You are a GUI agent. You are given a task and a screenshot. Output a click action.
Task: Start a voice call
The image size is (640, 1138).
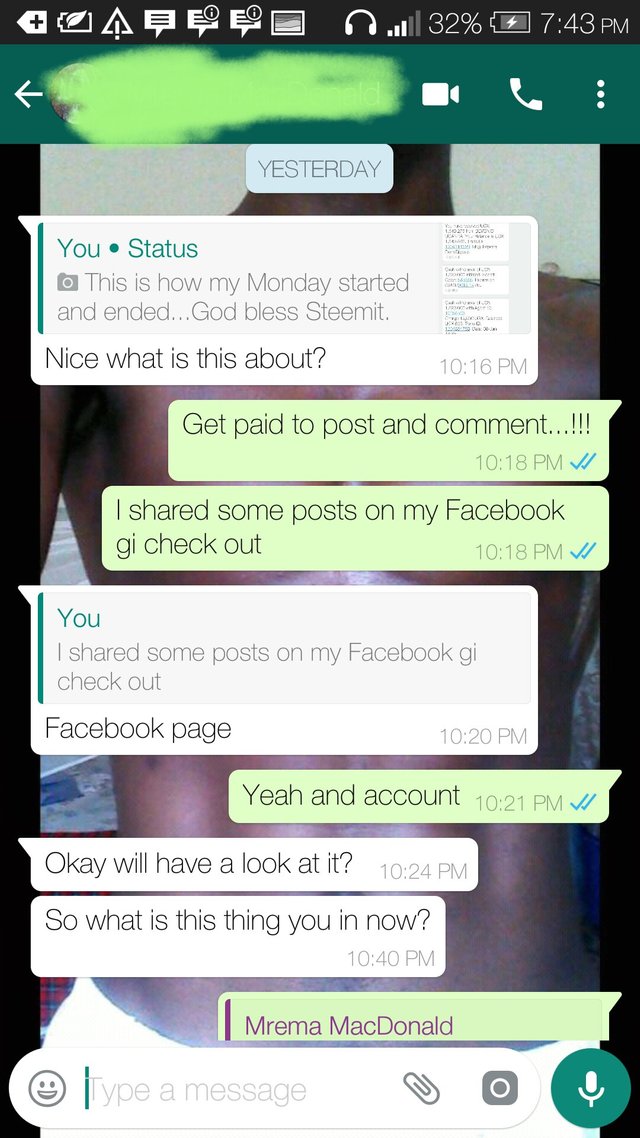525,95
